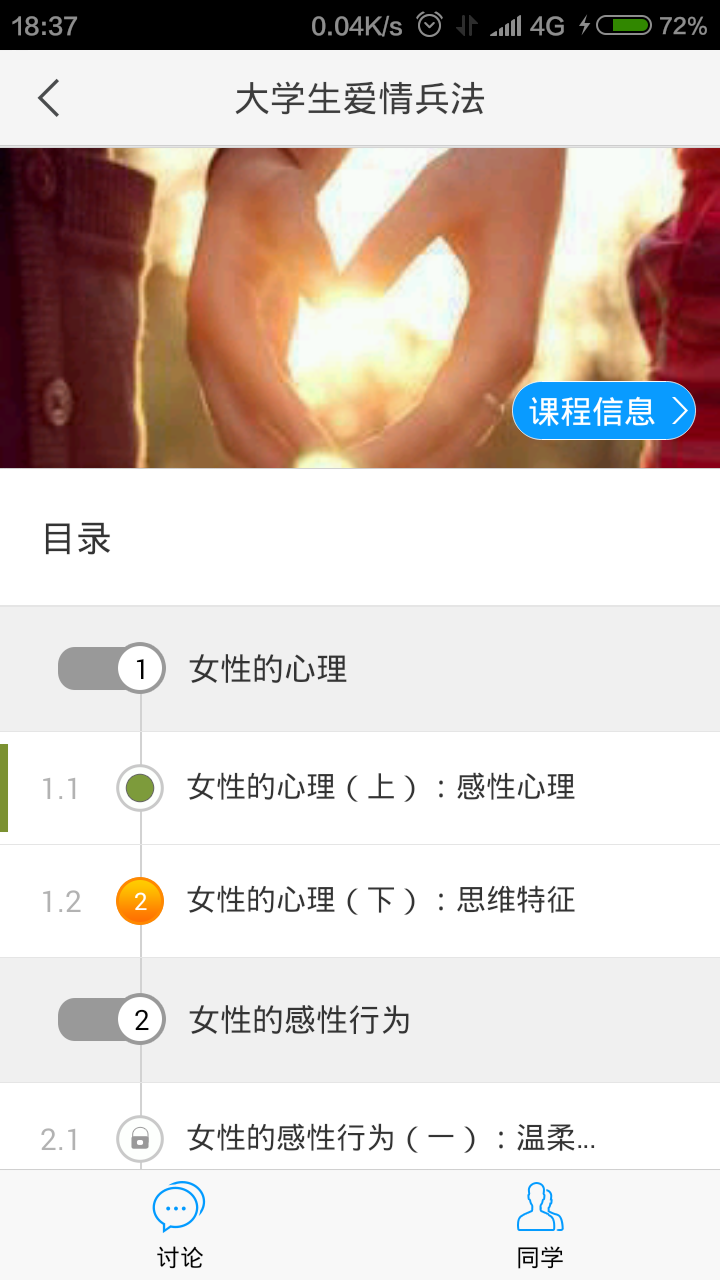Viewport: 720px width, 1280px height.
Task: Select chapter 1 女性的心理 header
Action: pyautogui.click(x=268, y=669)
